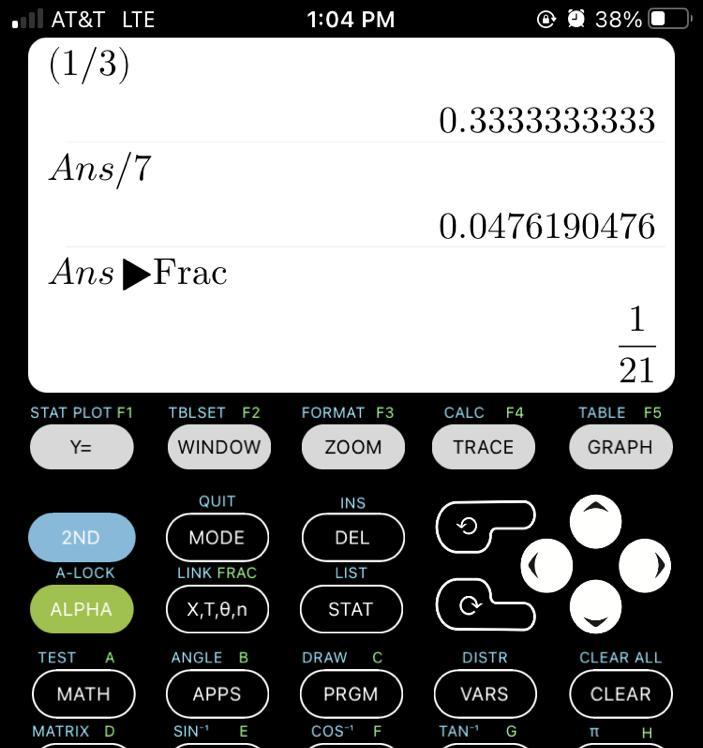Open the VARS key
The height and width of the screenshot is (748, 703).
484,694
